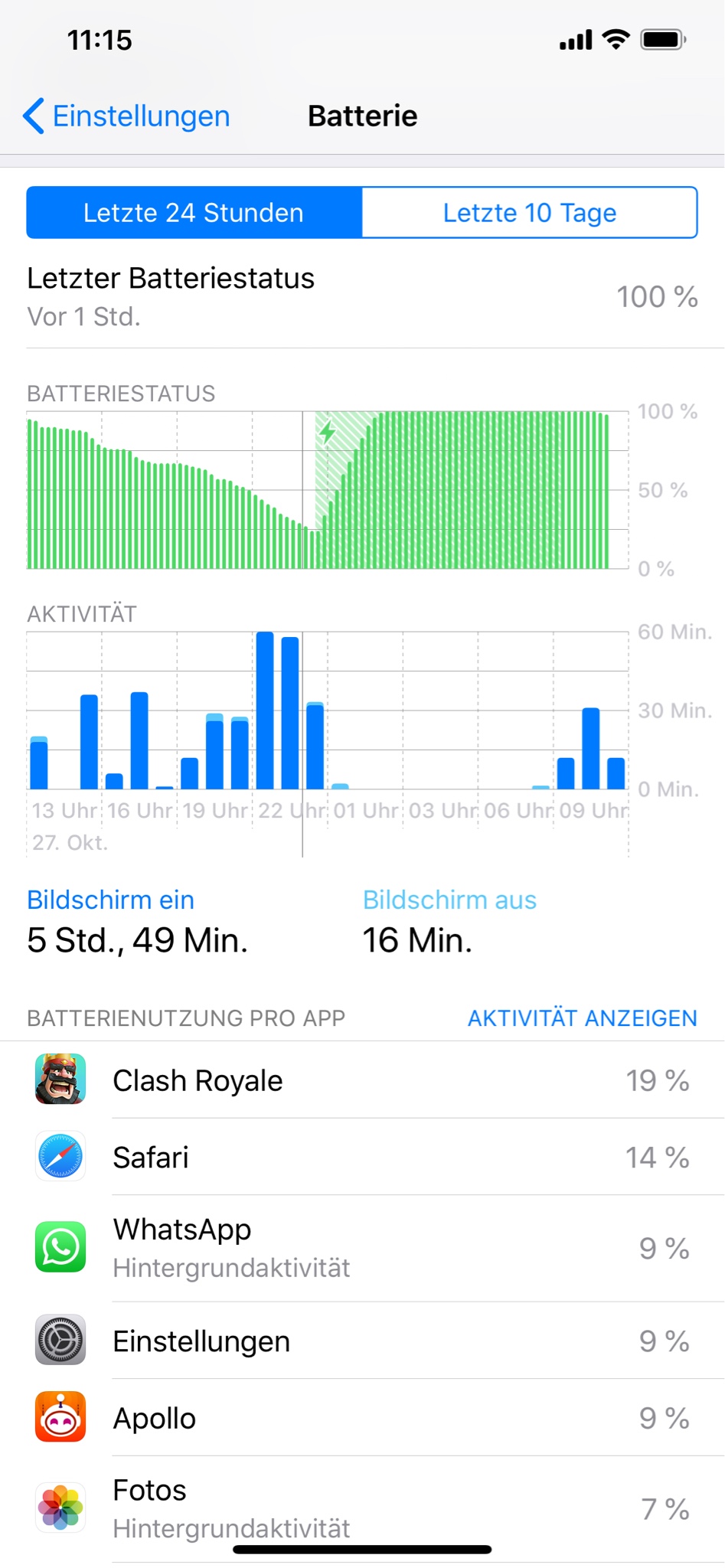Select the 22 Uhr activity bar in chart

[x=265, y=710]
